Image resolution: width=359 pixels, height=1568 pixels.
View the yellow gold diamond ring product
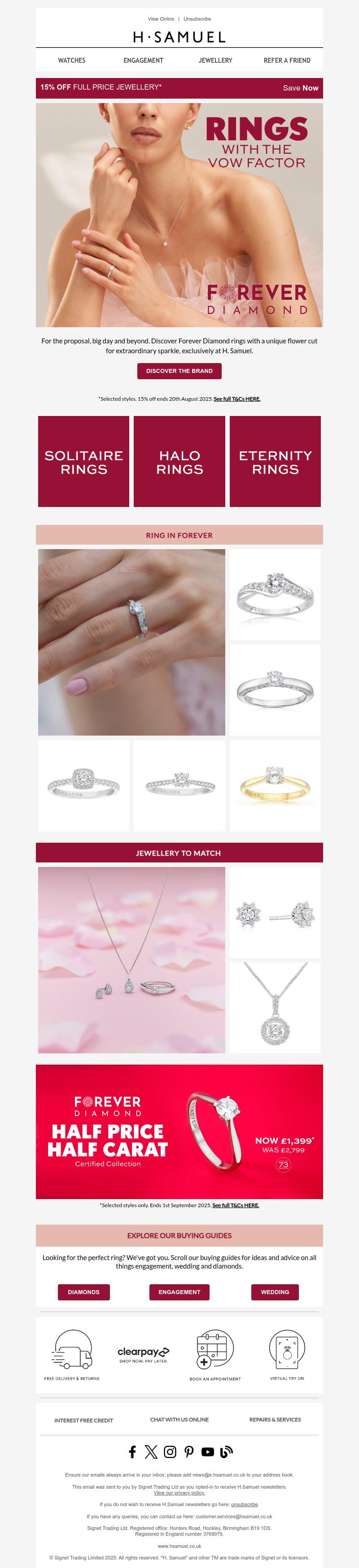pos(275,784)
